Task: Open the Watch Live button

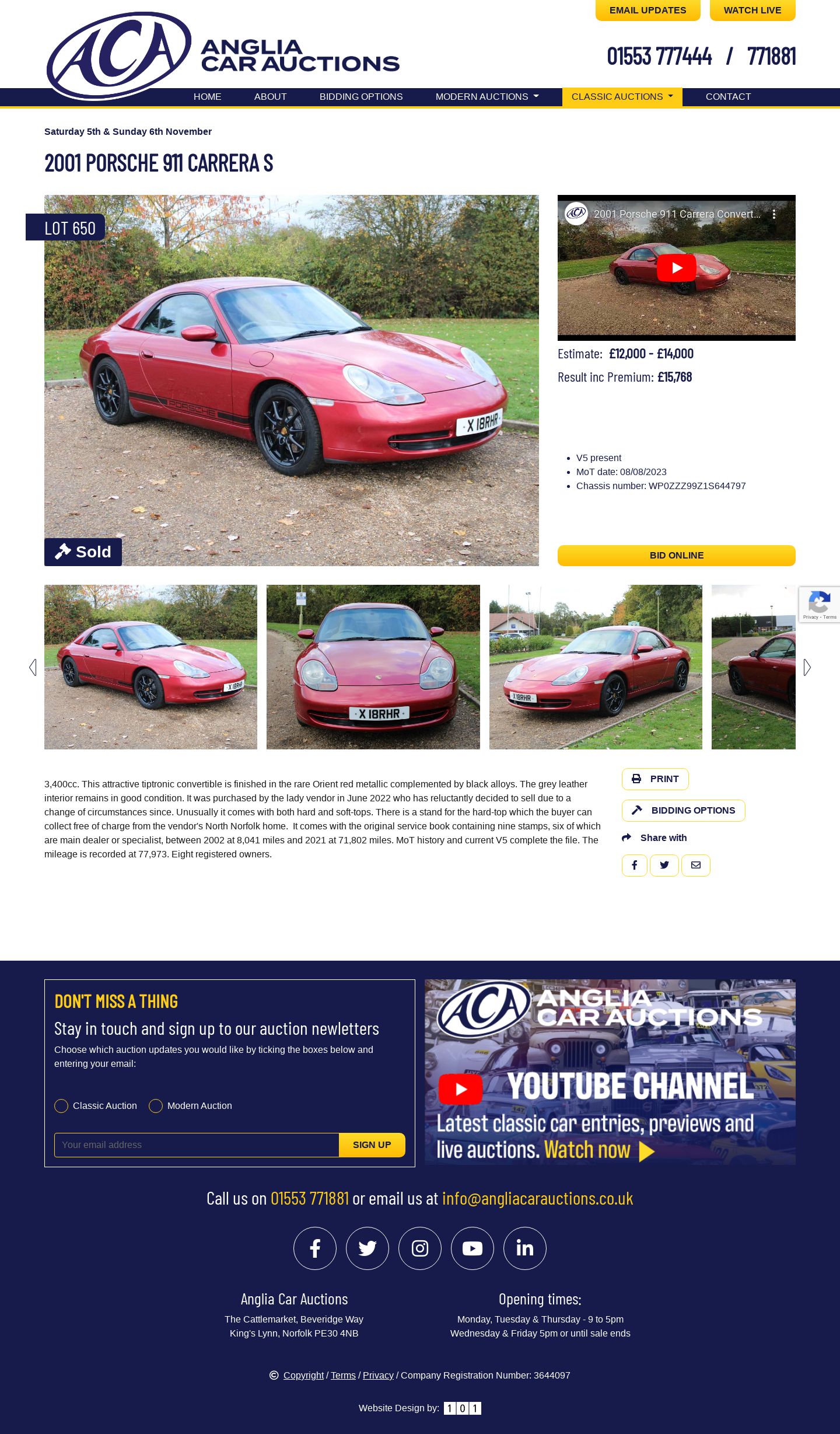Action: (752, 10)
